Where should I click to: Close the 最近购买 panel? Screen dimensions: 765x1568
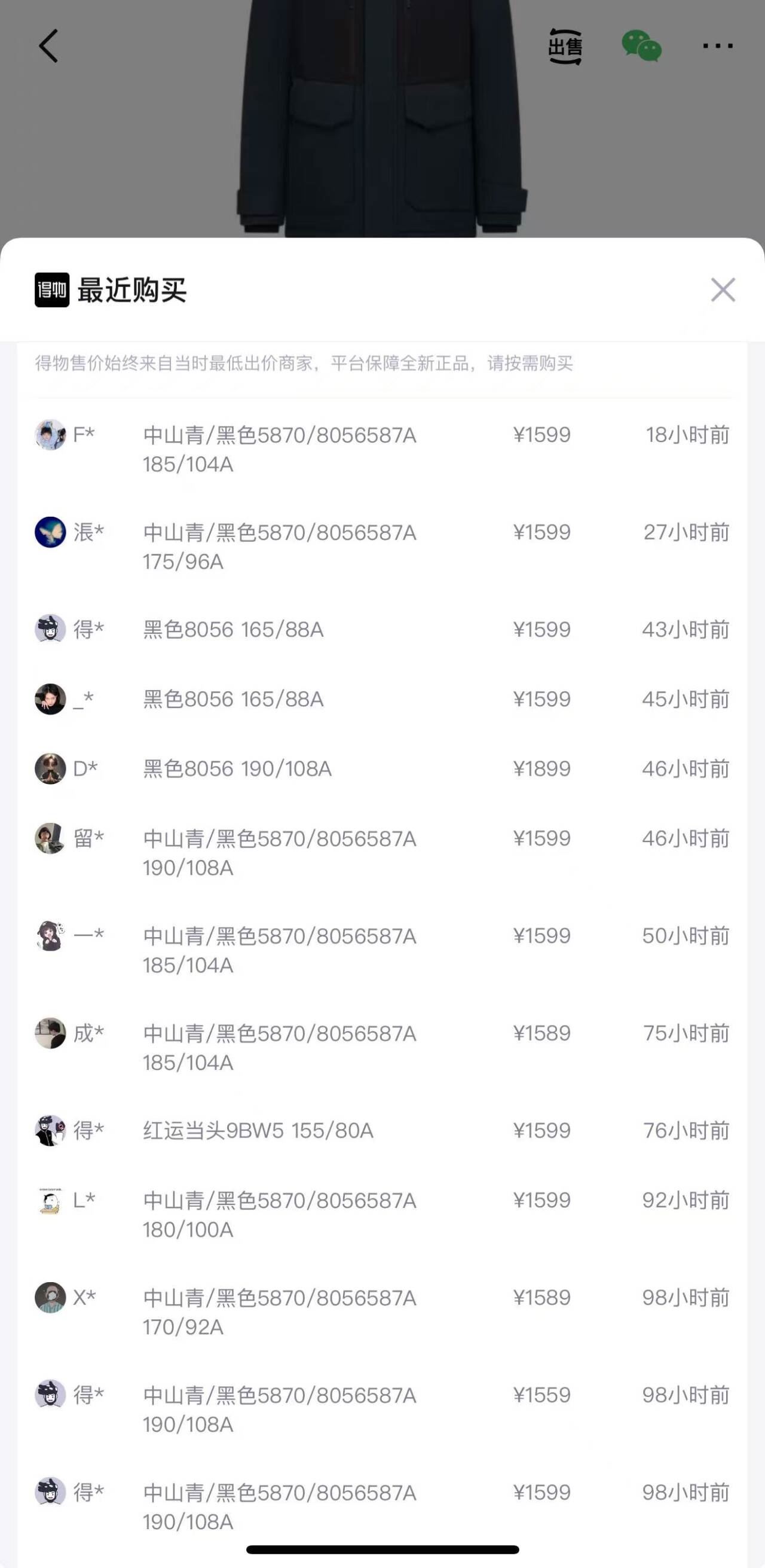point(723,289)
